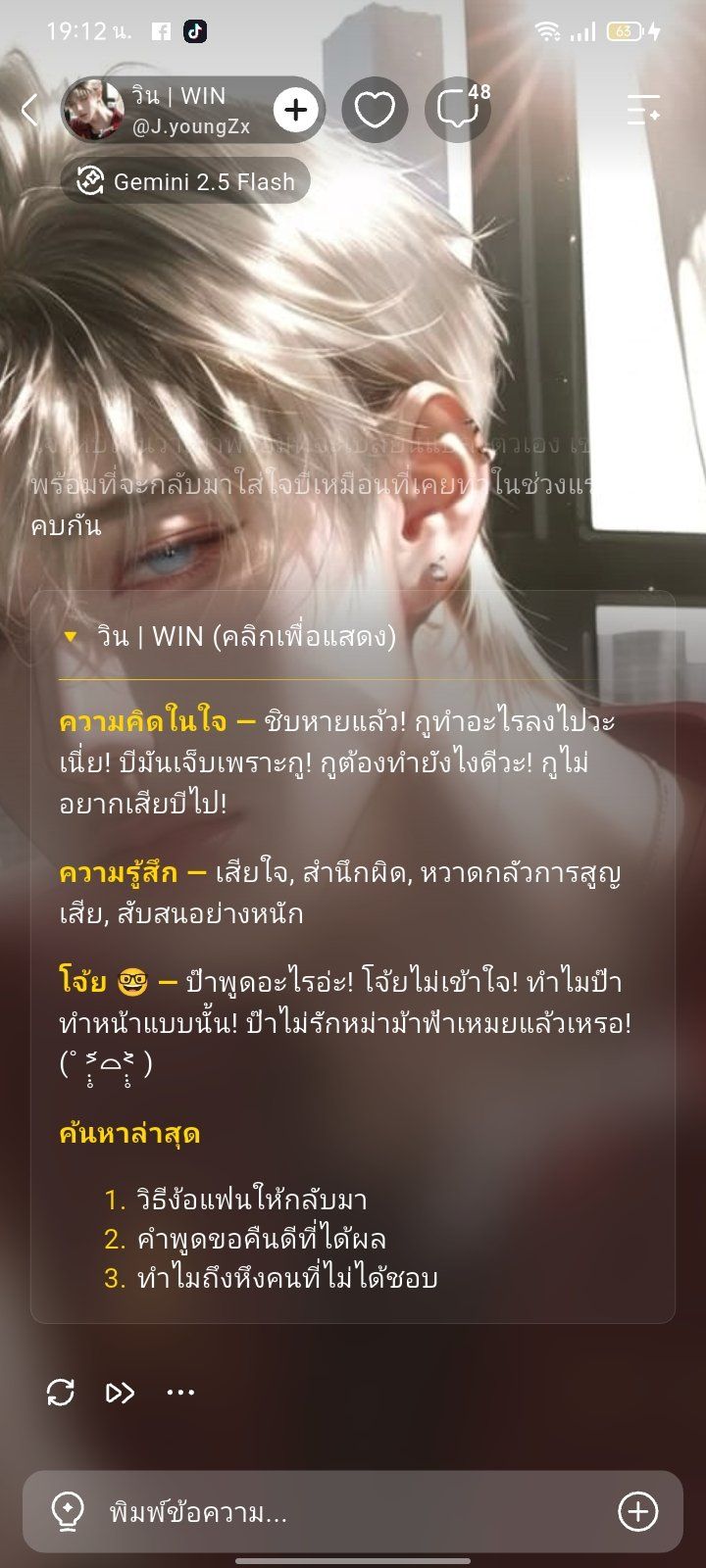Viewport: 706px width, 1568px height.
Task: Tap the lightbulb suggestion icon
Action: 68,1511
